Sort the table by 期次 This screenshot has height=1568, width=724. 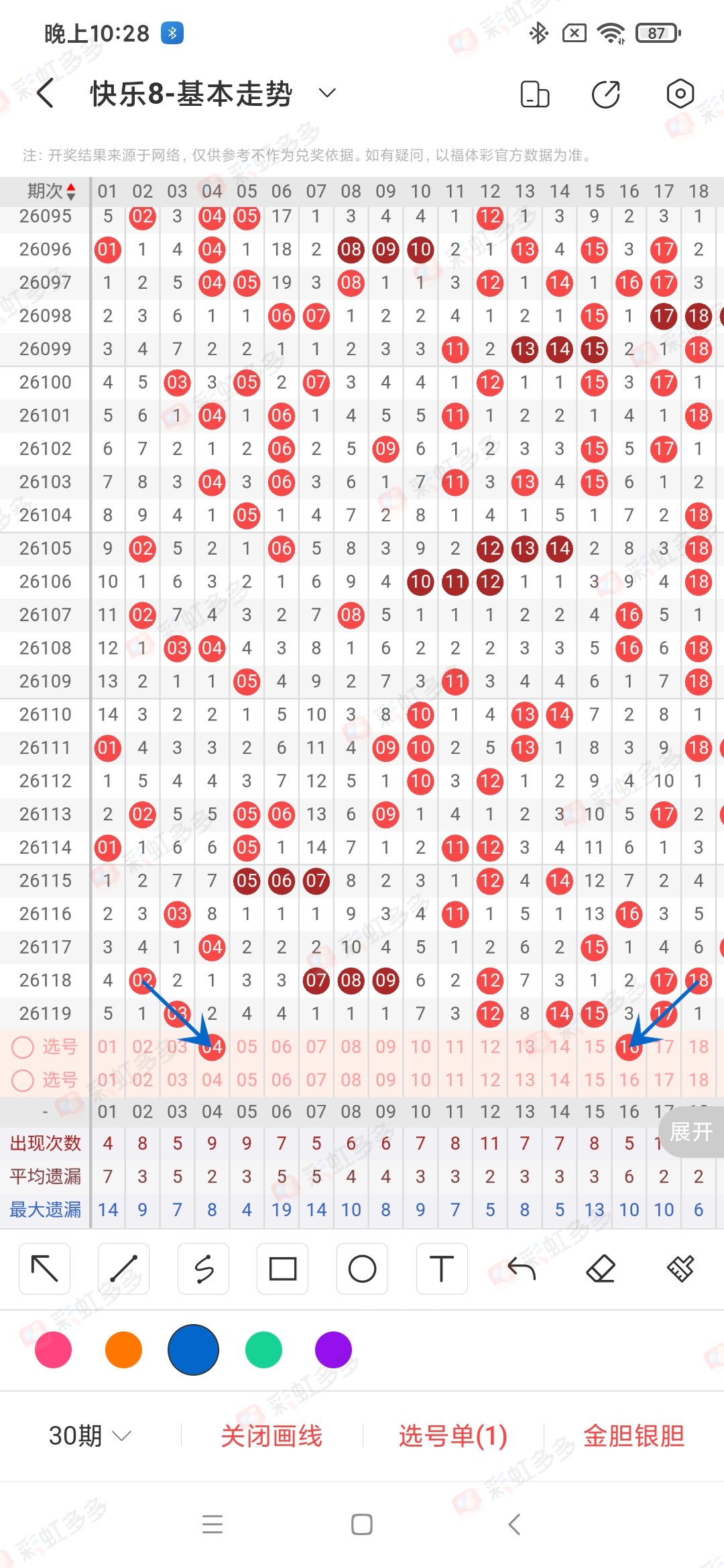pyautogui.click(x=51, y=191)
